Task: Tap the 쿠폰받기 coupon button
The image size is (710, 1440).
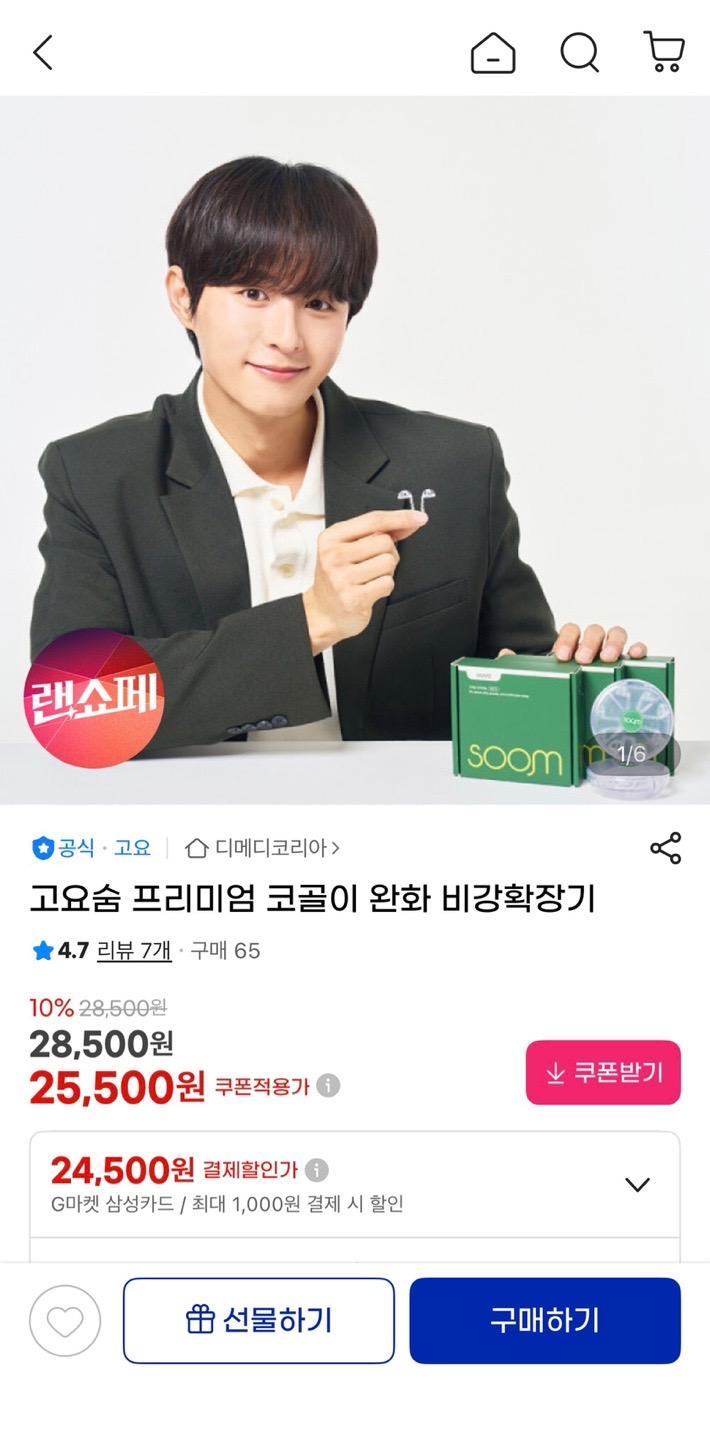Action: click(x=603, y=1073)
